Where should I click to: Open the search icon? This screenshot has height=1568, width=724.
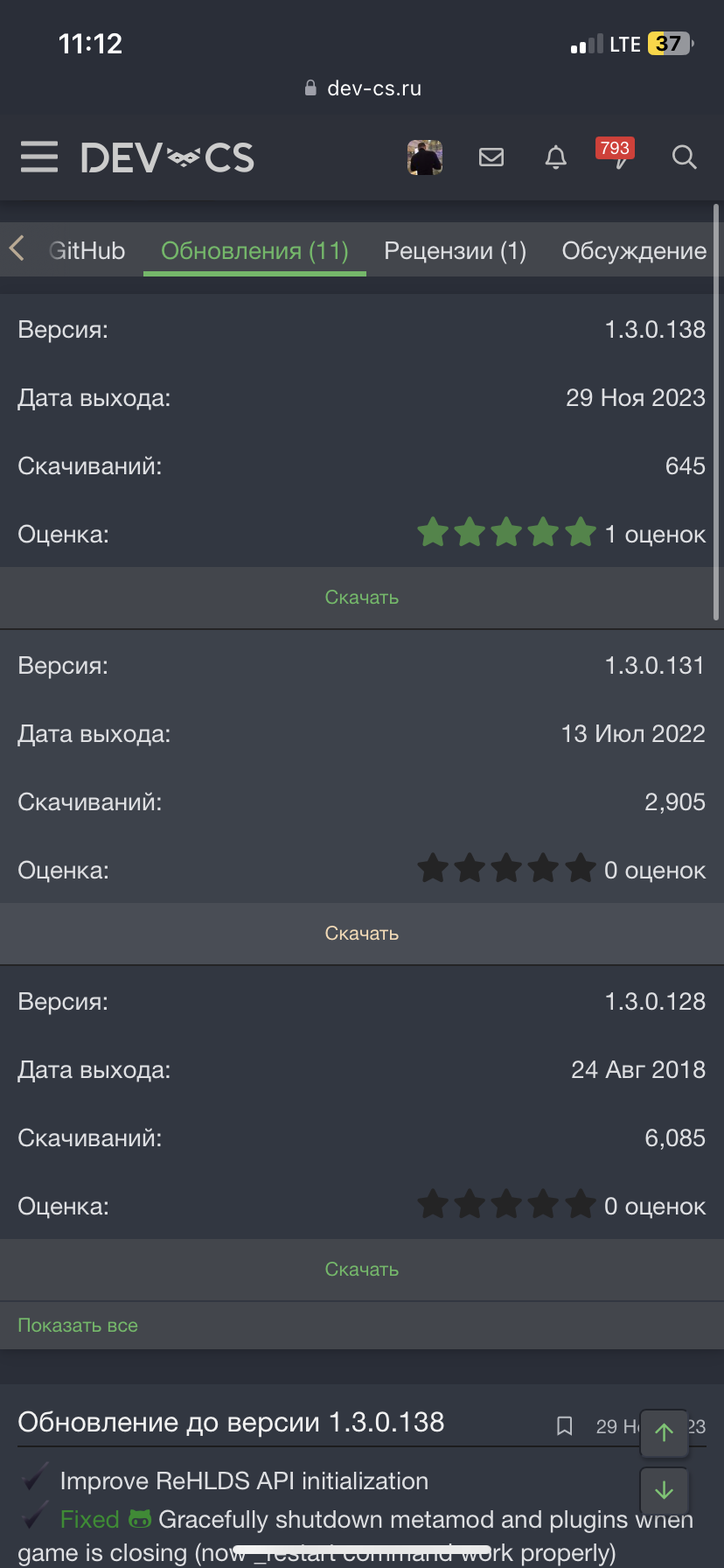coord(684,157)
